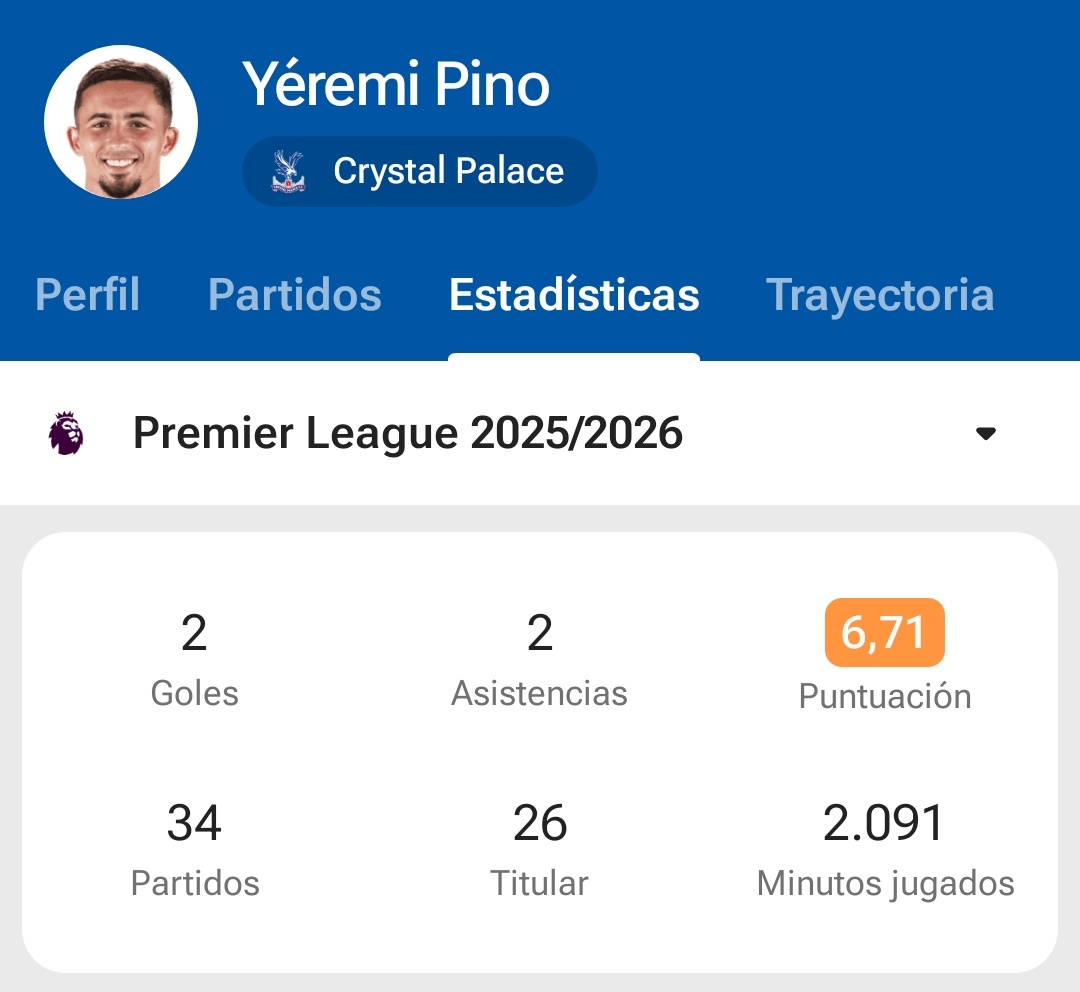
Task: Go to the Trayectoria tab
Action: point(880,295)
